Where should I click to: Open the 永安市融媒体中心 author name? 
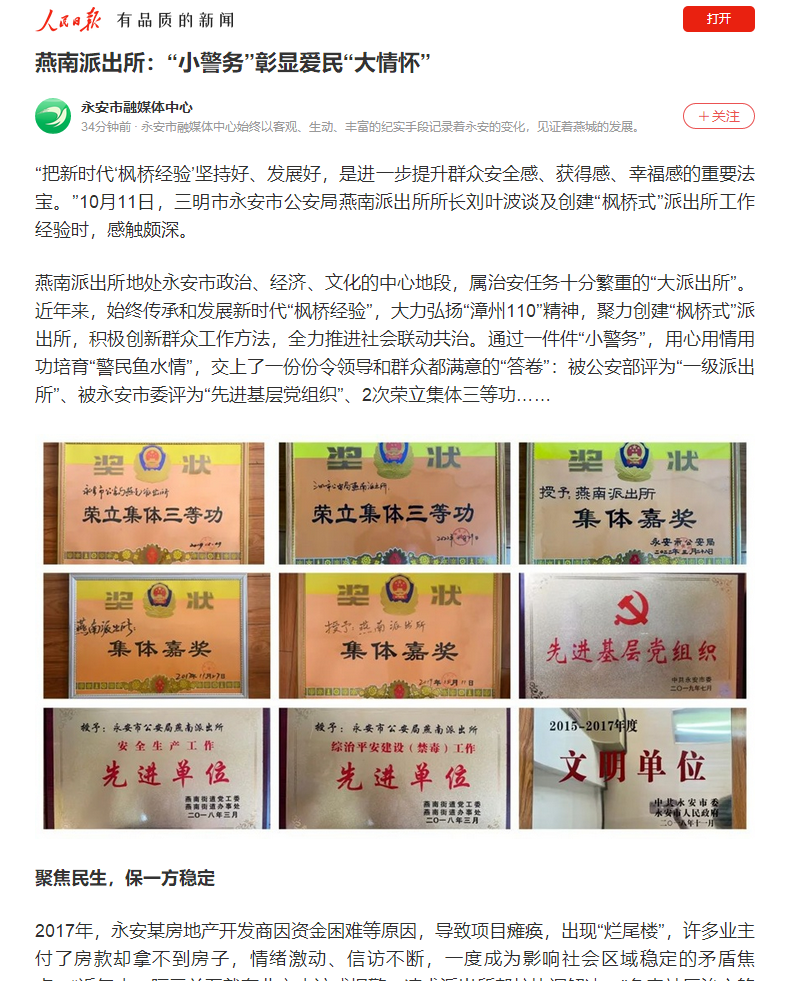point(137,107)
